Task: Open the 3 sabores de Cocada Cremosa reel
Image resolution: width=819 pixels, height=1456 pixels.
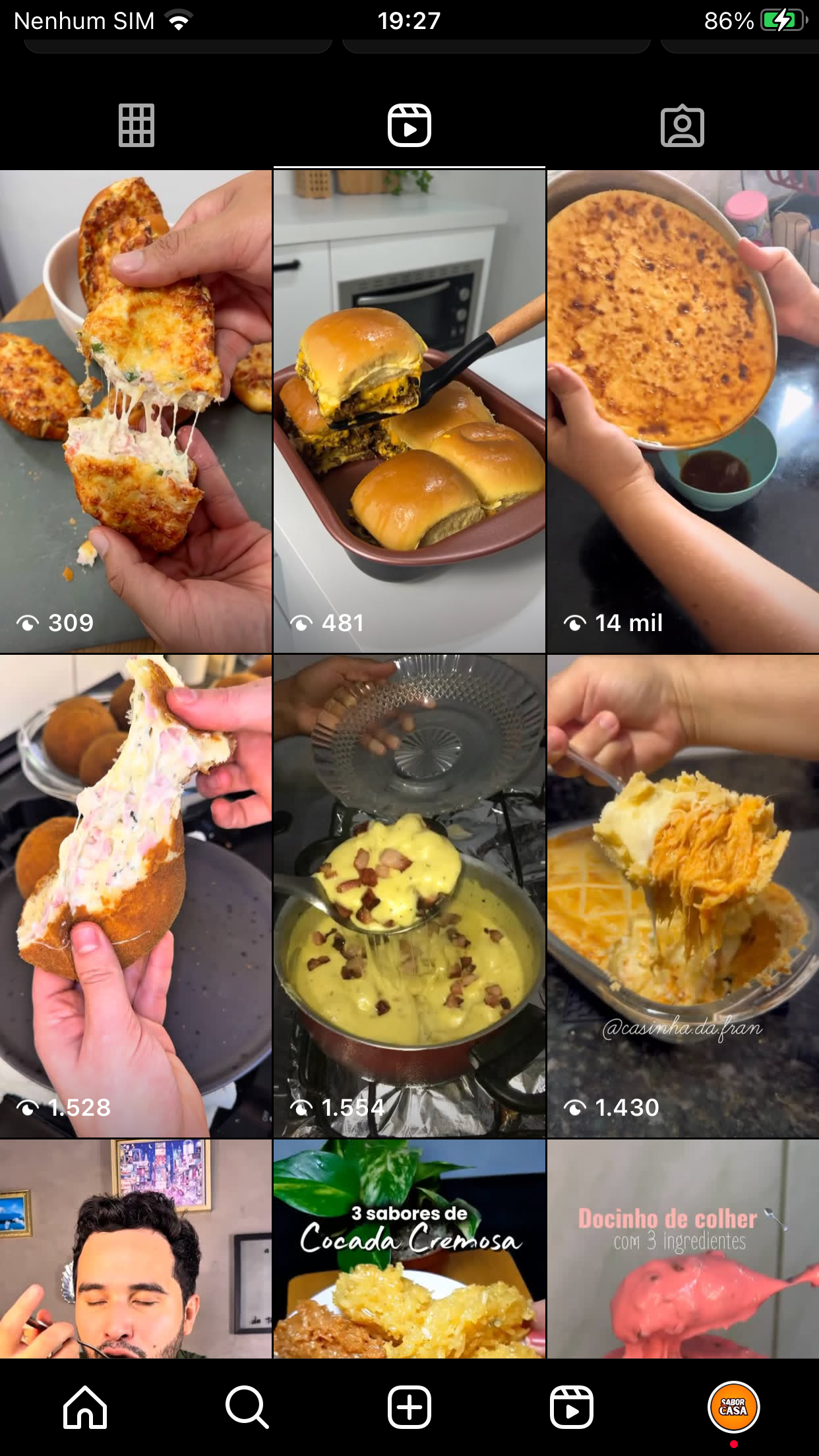Action: click(409, 1249)
